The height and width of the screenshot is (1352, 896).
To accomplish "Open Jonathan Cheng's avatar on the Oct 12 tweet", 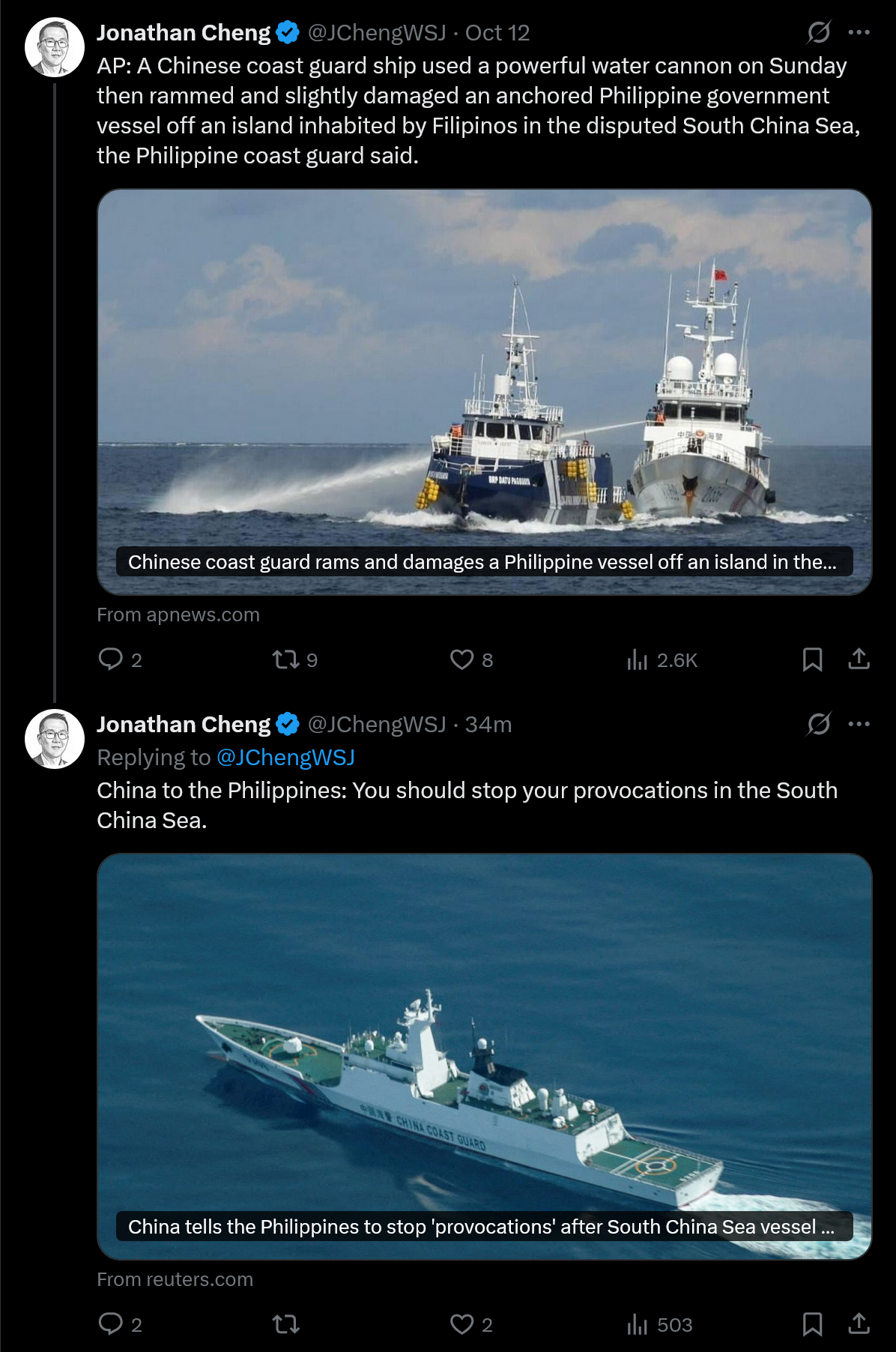I will click(55, 47).
